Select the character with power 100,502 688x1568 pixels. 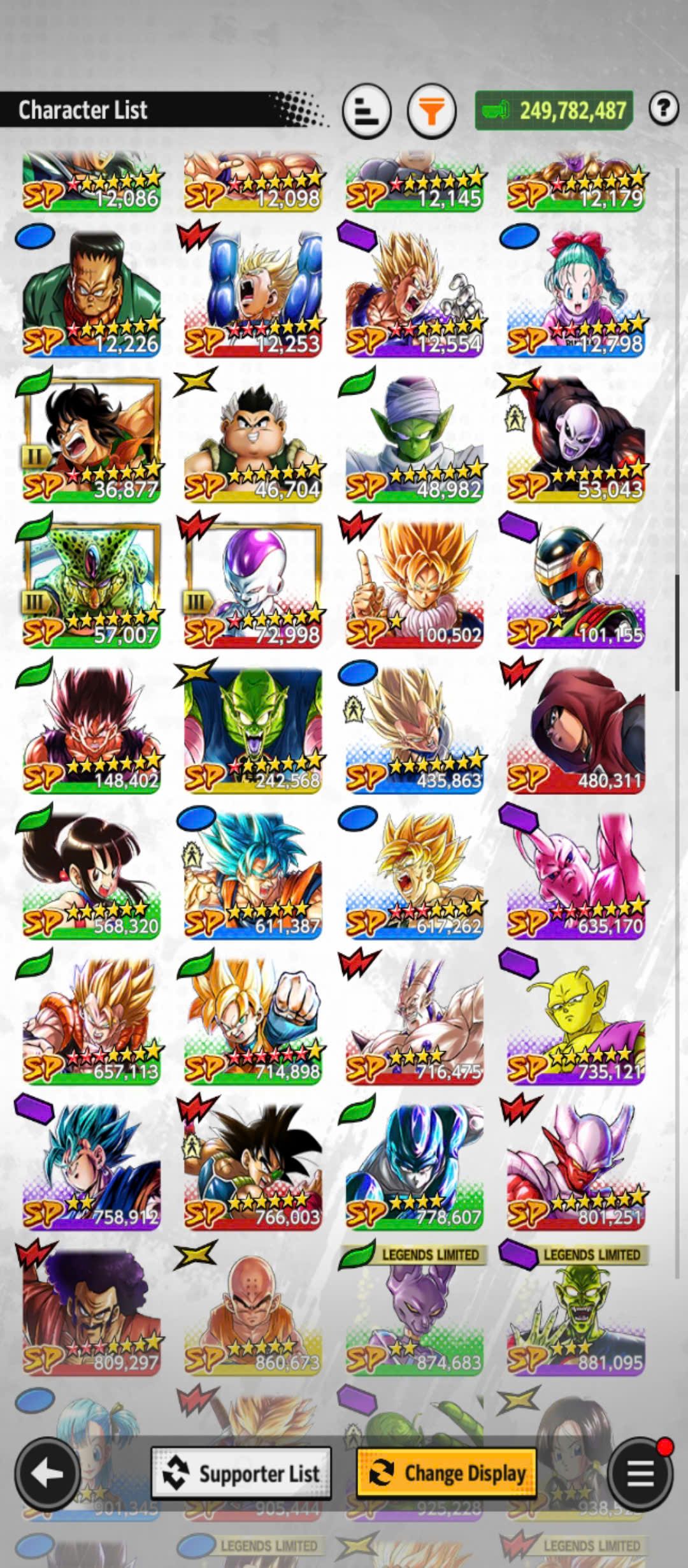(x=414, y=584)
